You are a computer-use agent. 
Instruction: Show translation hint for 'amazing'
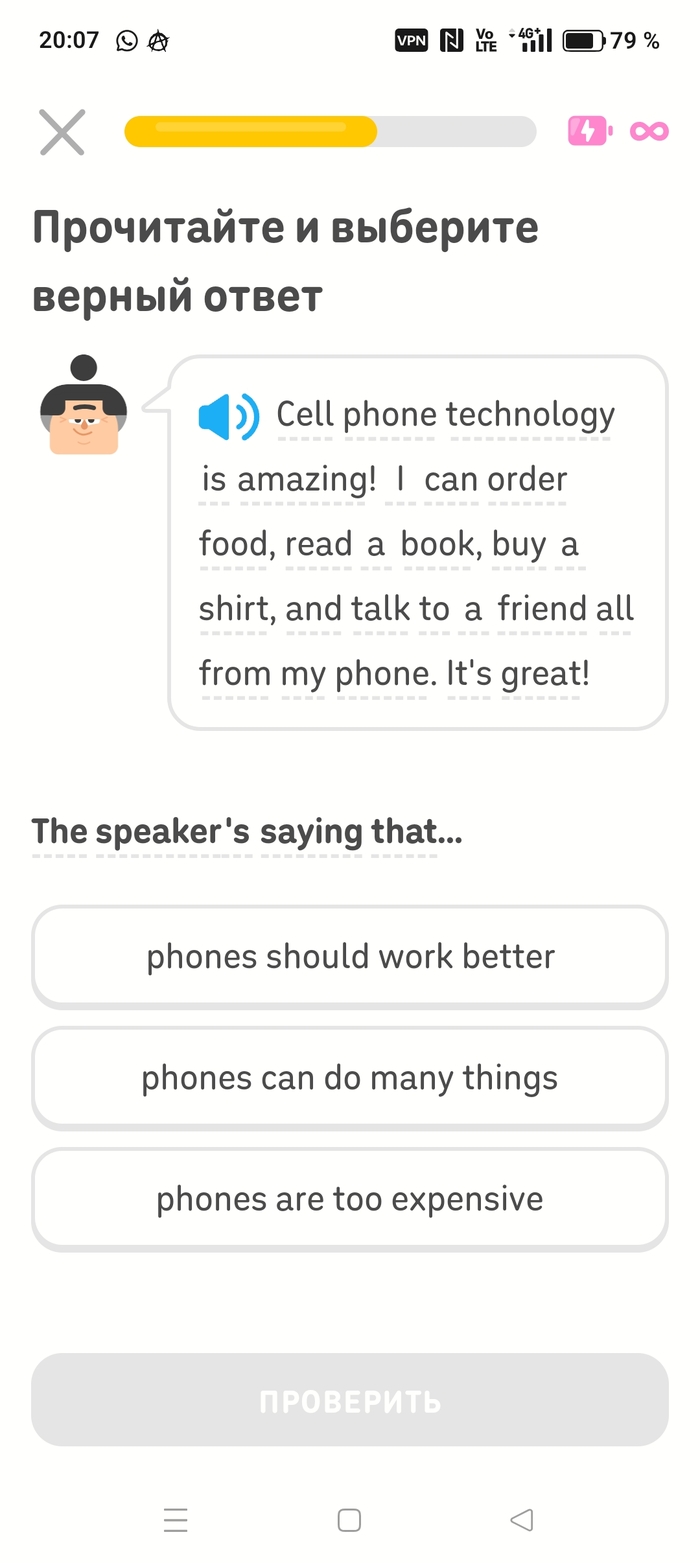(306, 480)
